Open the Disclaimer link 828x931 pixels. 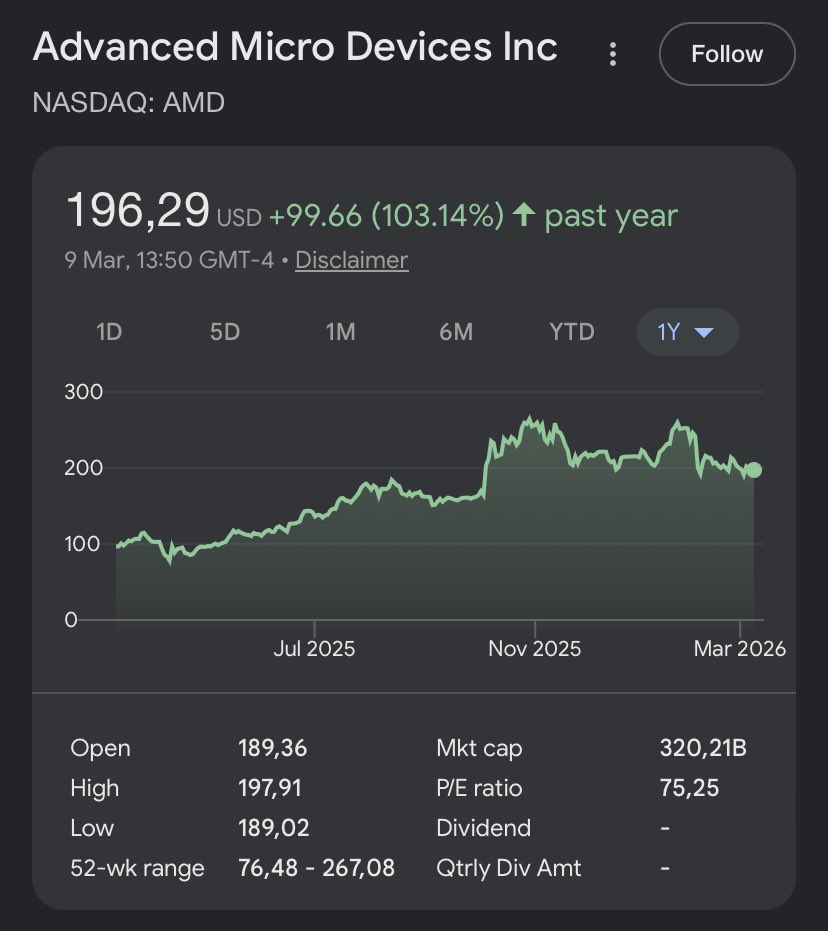[351, 260]
